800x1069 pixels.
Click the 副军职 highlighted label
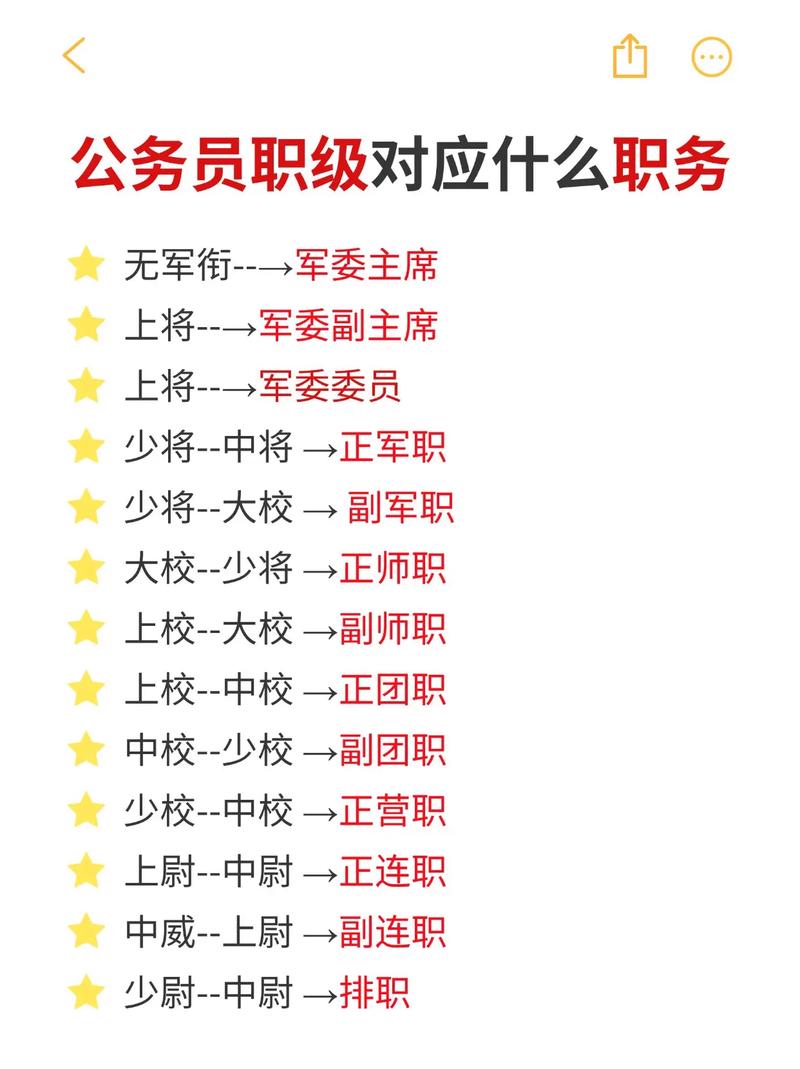(402, 509)
